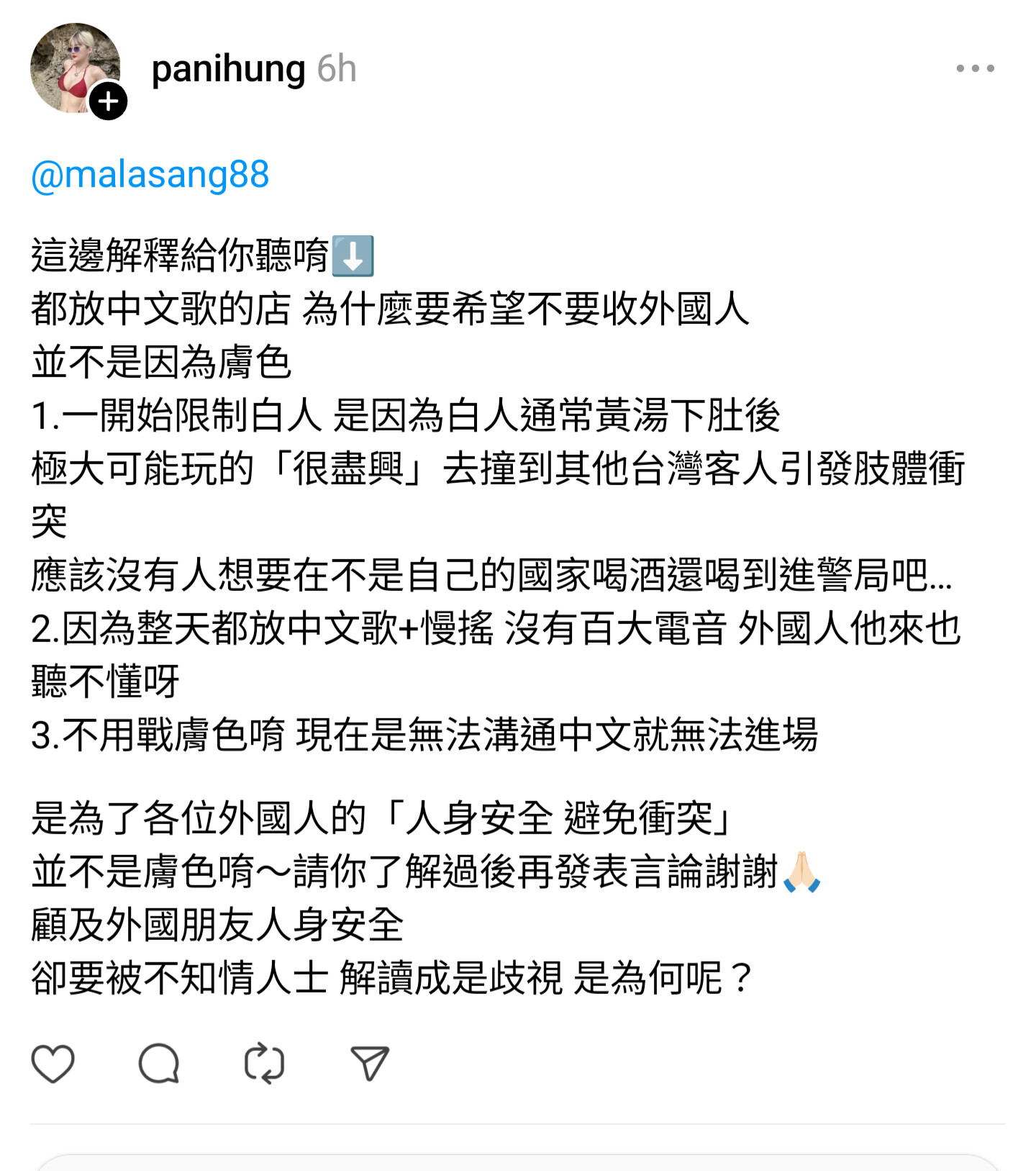Share the post with paper plane icon
This screenshot has width=1036, height=1171.
(x=370, y=1063)
